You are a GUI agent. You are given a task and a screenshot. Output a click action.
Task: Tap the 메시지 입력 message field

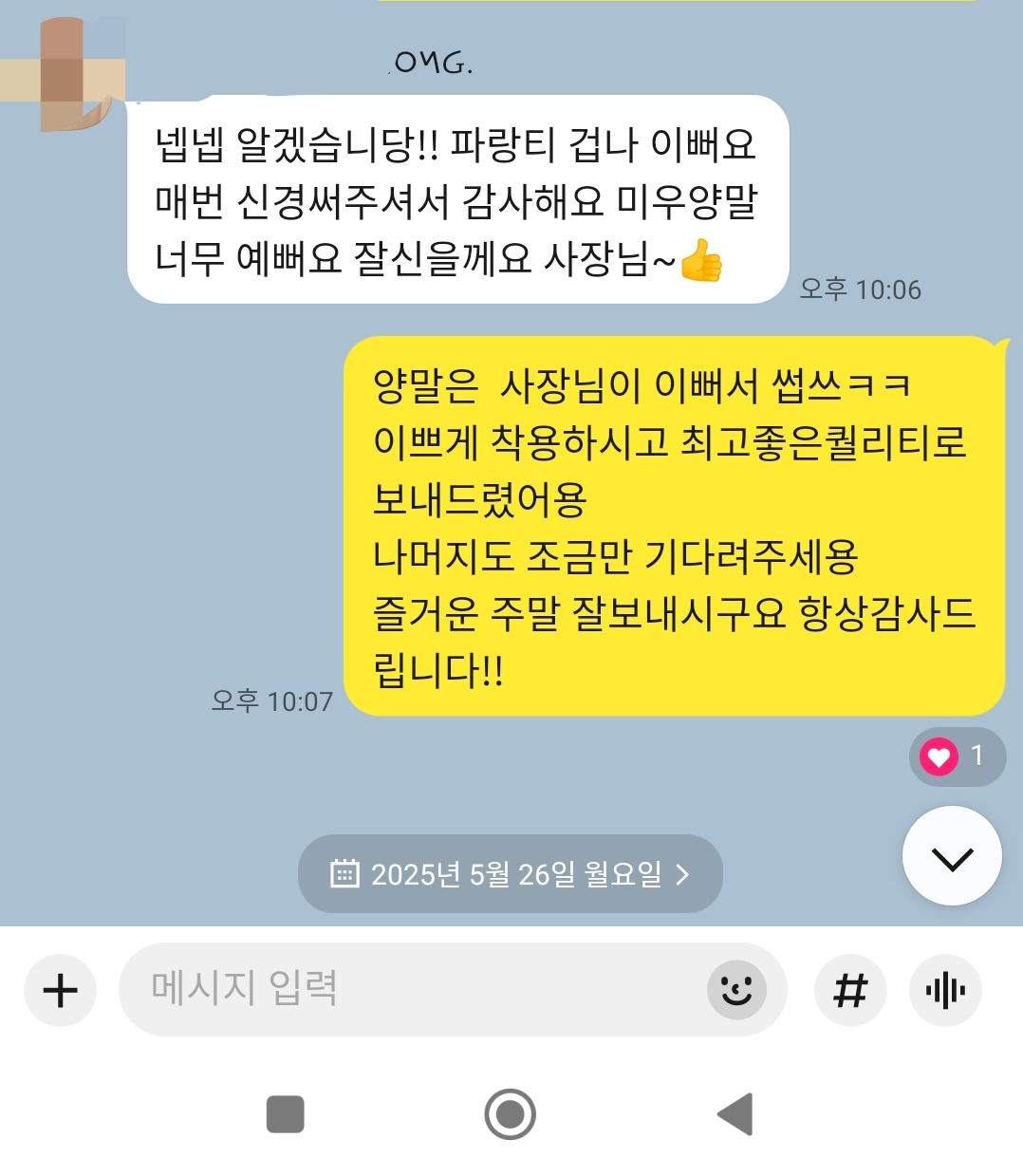tap(408, 989)
